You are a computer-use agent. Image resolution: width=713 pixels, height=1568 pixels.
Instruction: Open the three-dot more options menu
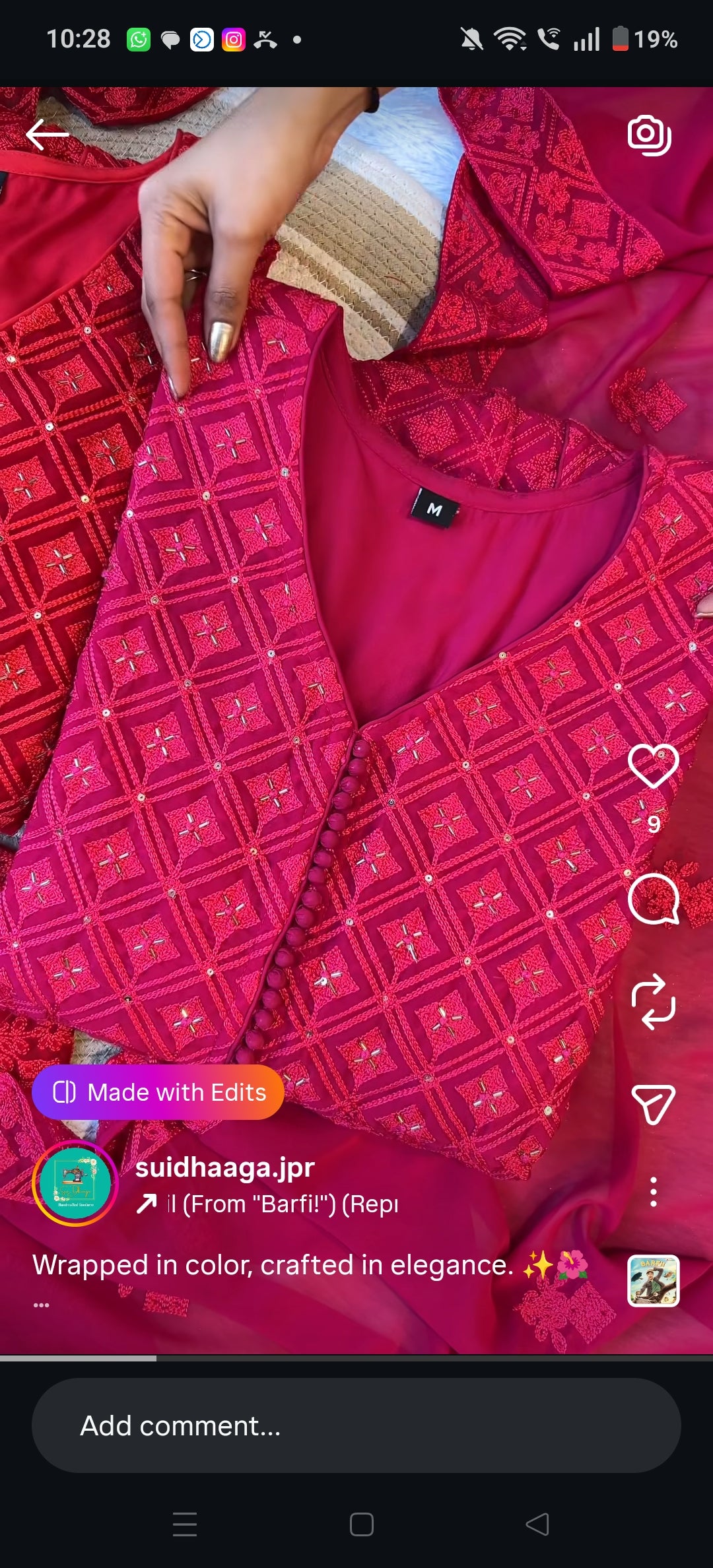point(653,1192)
